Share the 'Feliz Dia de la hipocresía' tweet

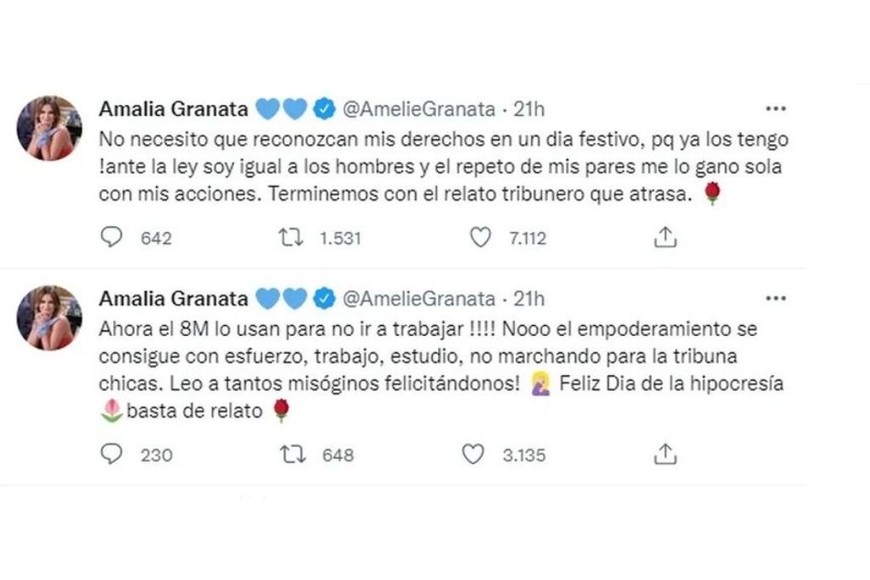[x=665, y=454]
